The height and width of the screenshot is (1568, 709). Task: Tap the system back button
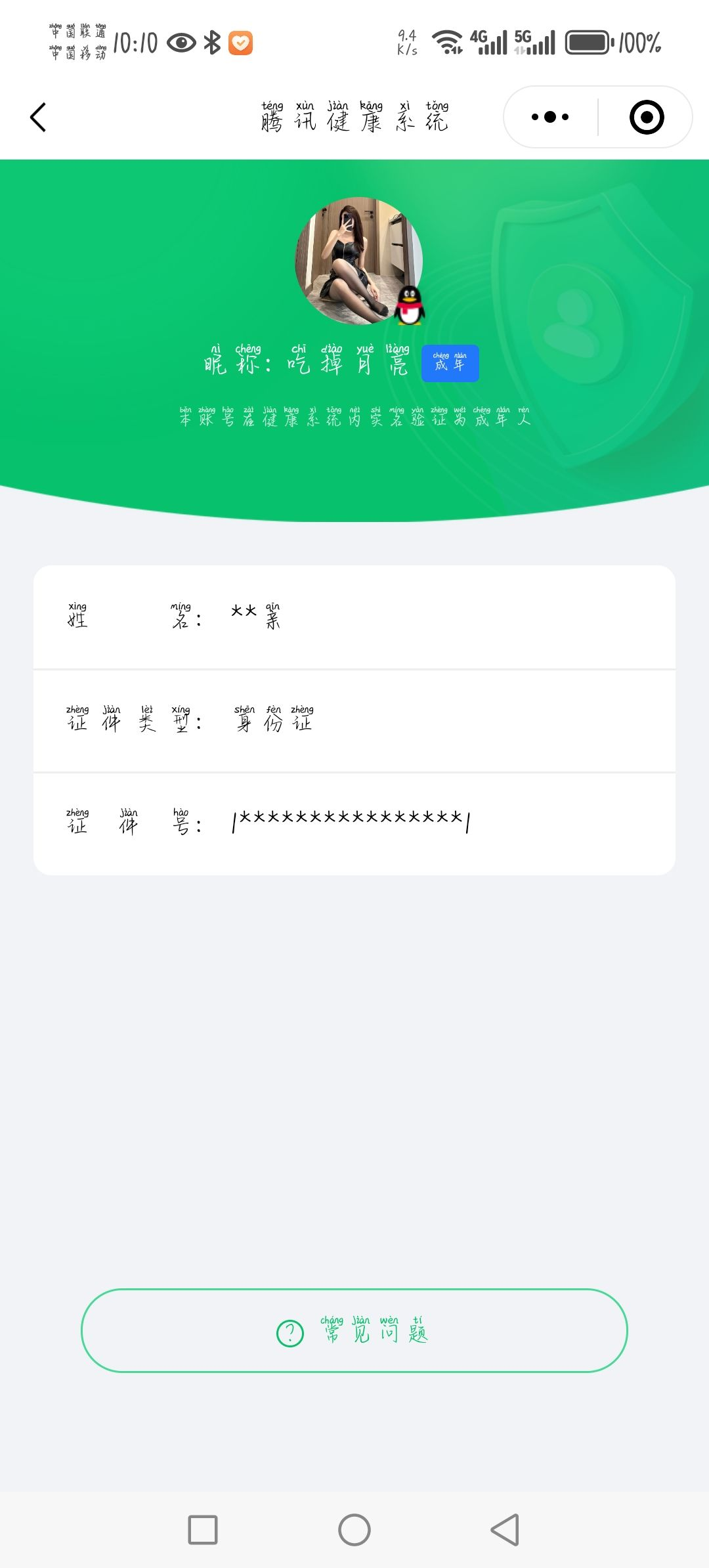pyautogui.click(x=505, y=1530)
